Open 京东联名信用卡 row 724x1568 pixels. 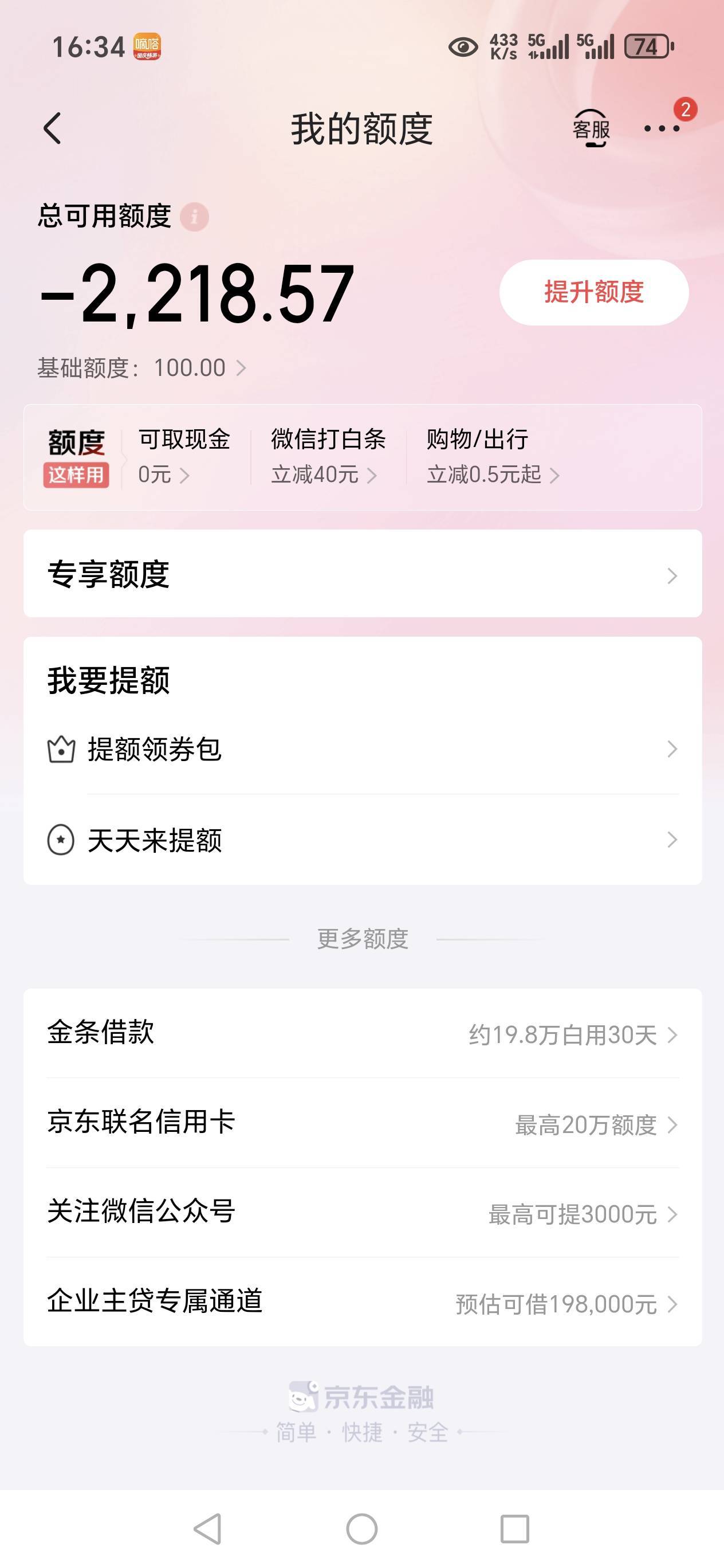click(x=363, y=1123)
